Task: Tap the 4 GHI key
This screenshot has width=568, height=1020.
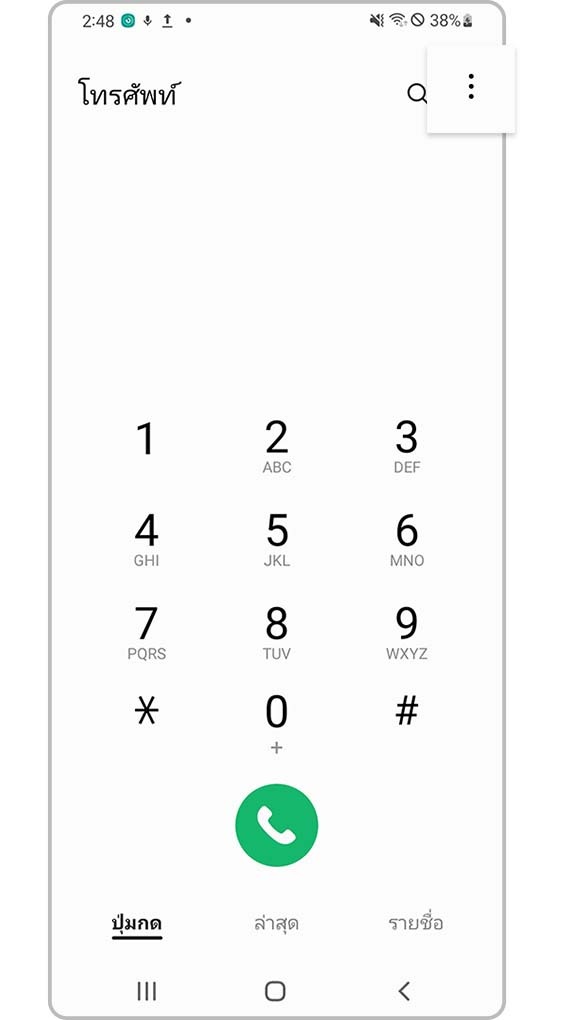Action: (146, 541)
